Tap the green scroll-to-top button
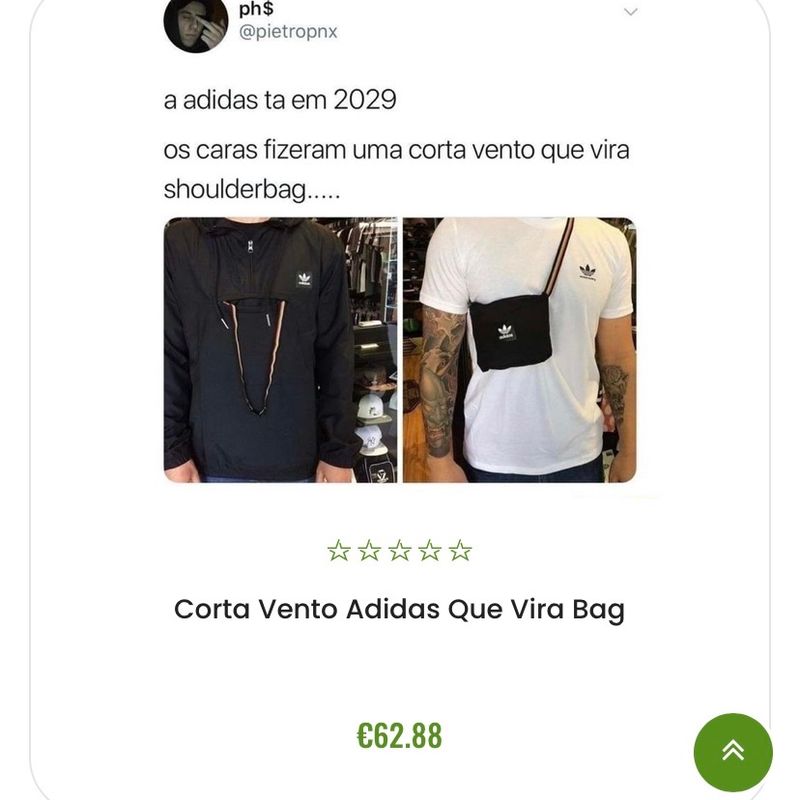The height and width of the screenshot is (800, 800). point(733,752)
